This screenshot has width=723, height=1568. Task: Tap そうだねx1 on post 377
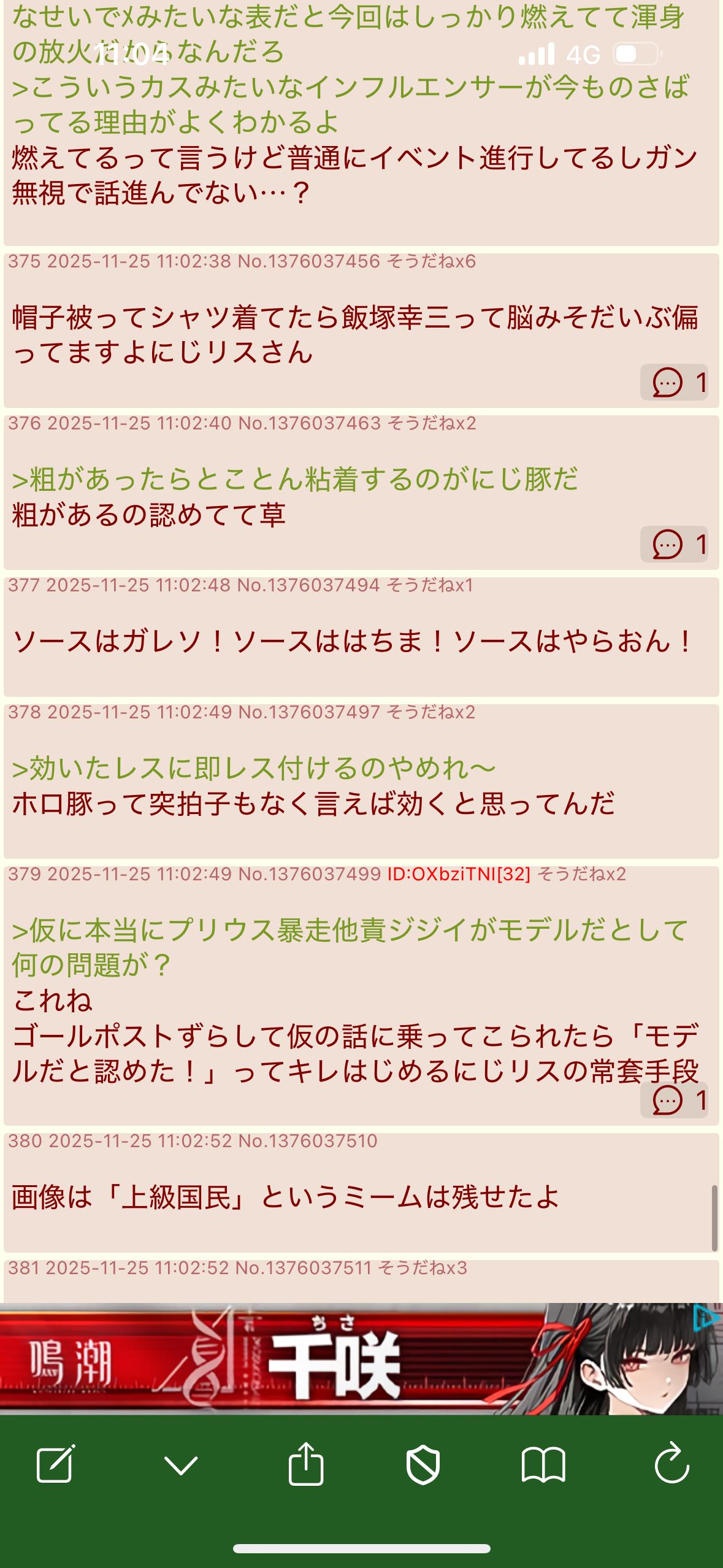pos(429,585)
